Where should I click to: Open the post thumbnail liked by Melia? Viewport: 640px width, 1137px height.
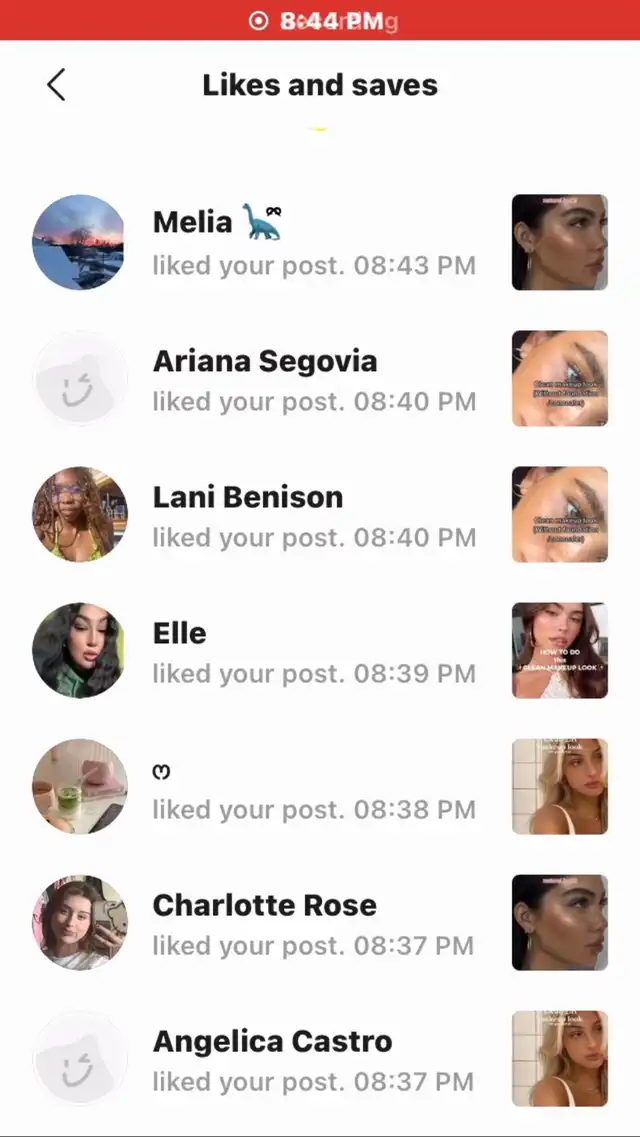pyautogui.click(x=560, y=242)
